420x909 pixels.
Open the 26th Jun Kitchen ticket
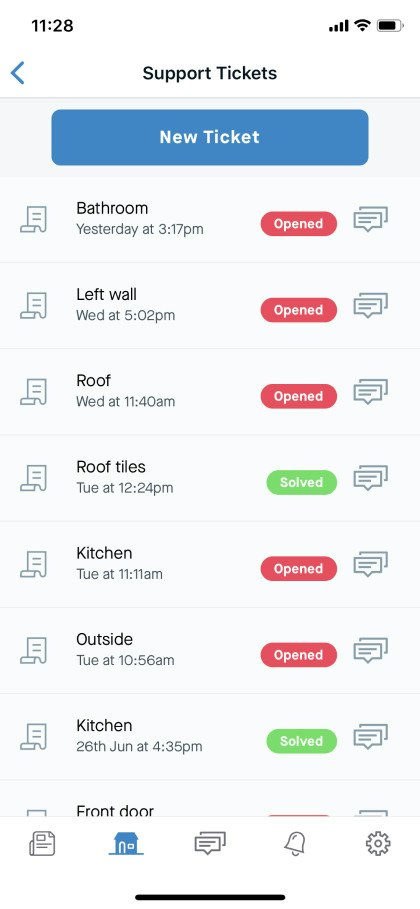pyautogui.click(x=210, y=737)
